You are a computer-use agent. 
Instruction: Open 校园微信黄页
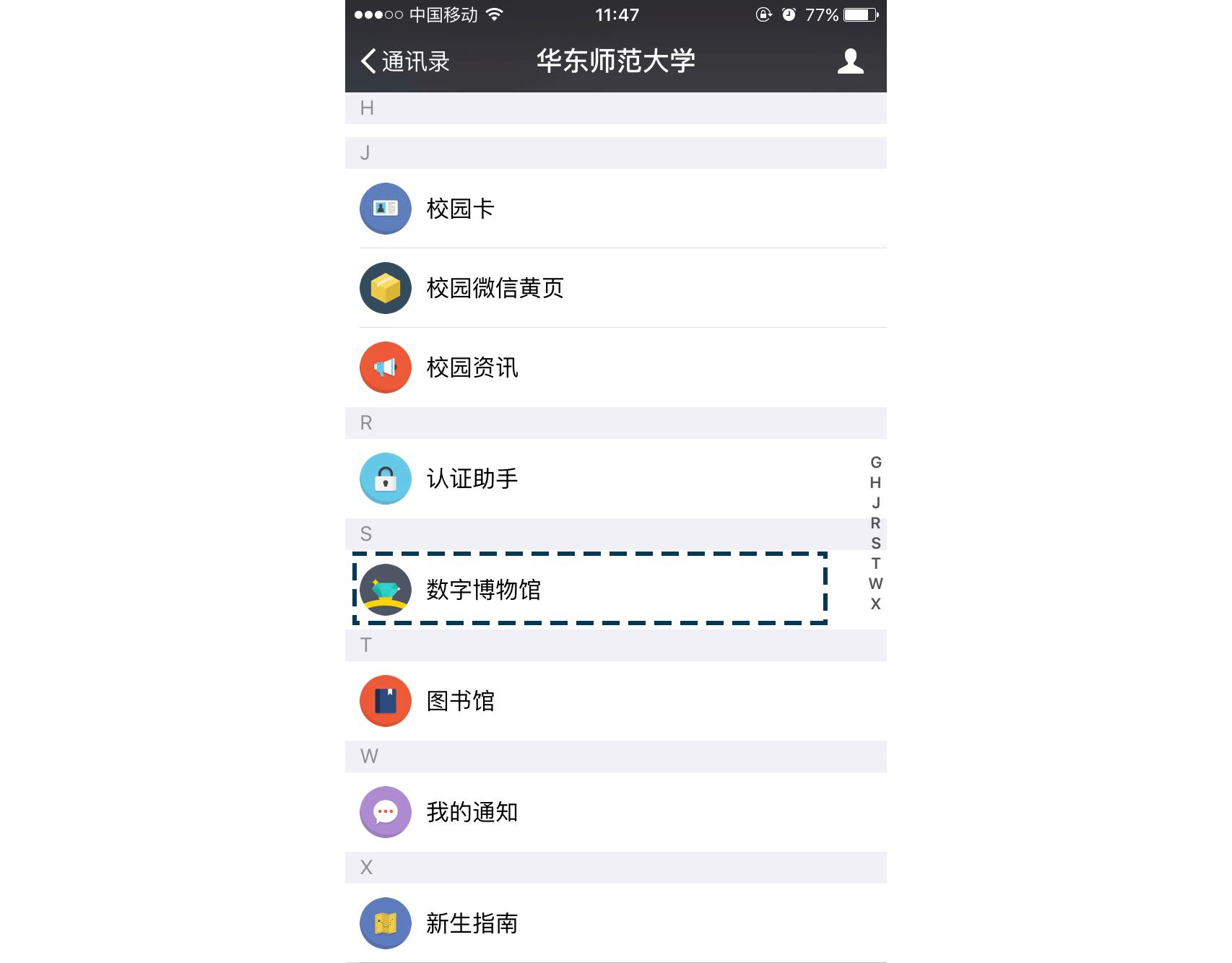point(495,288)
